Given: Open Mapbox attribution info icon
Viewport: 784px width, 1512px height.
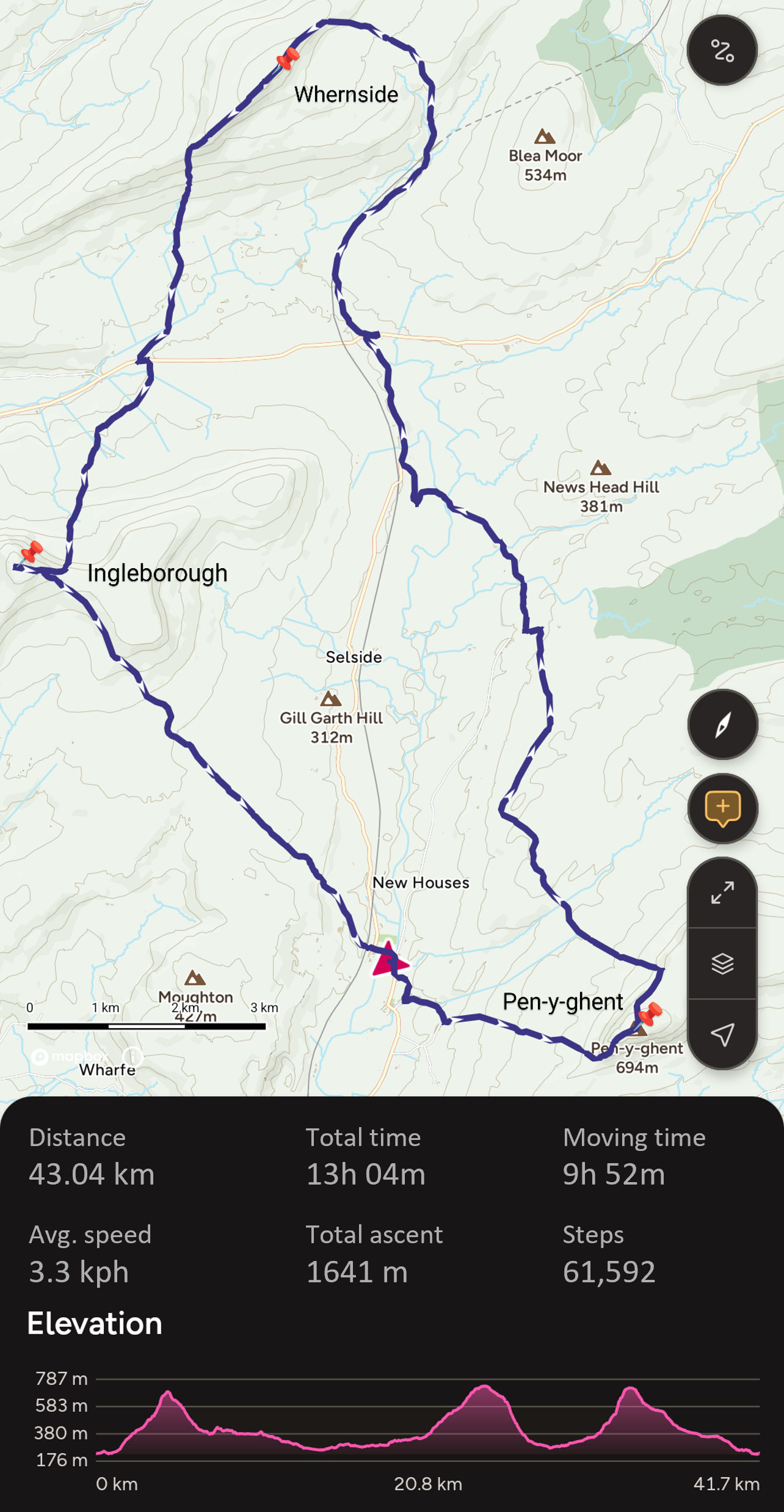Looking at the screenshot, I should (133, 1056).
